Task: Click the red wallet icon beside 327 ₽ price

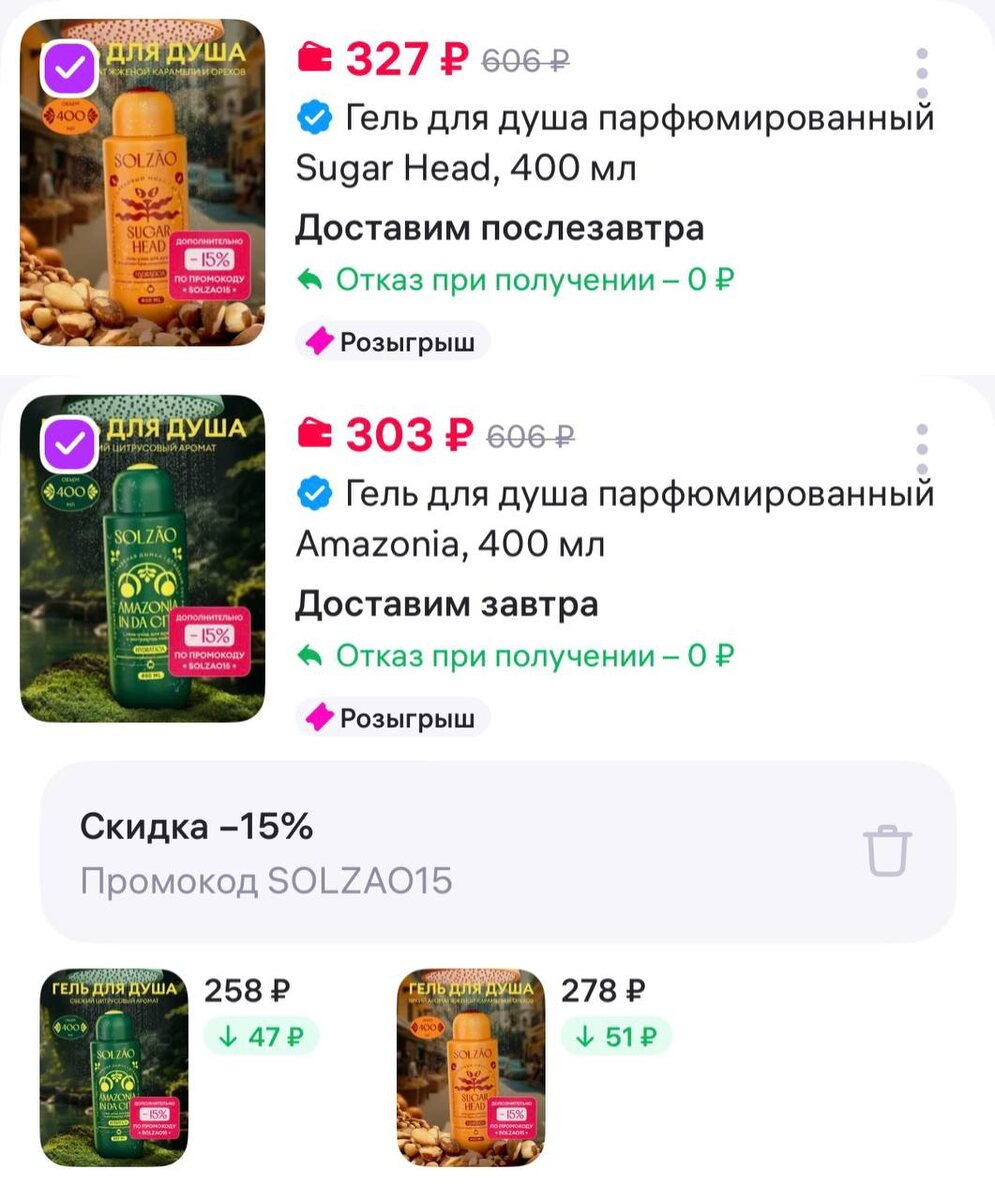Action: 313,59
